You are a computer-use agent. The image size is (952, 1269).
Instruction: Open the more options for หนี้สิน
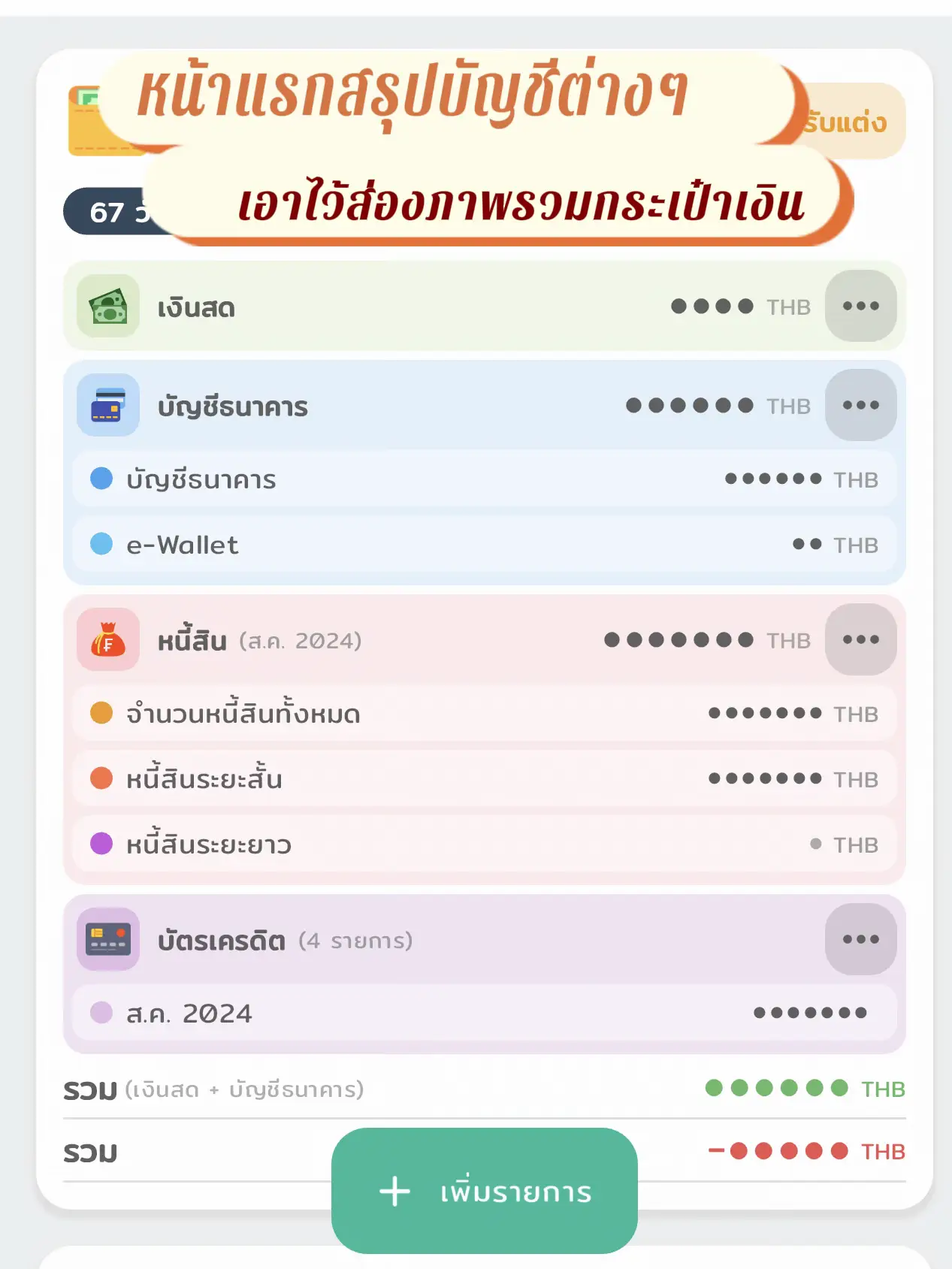click(x=860, y=639)
